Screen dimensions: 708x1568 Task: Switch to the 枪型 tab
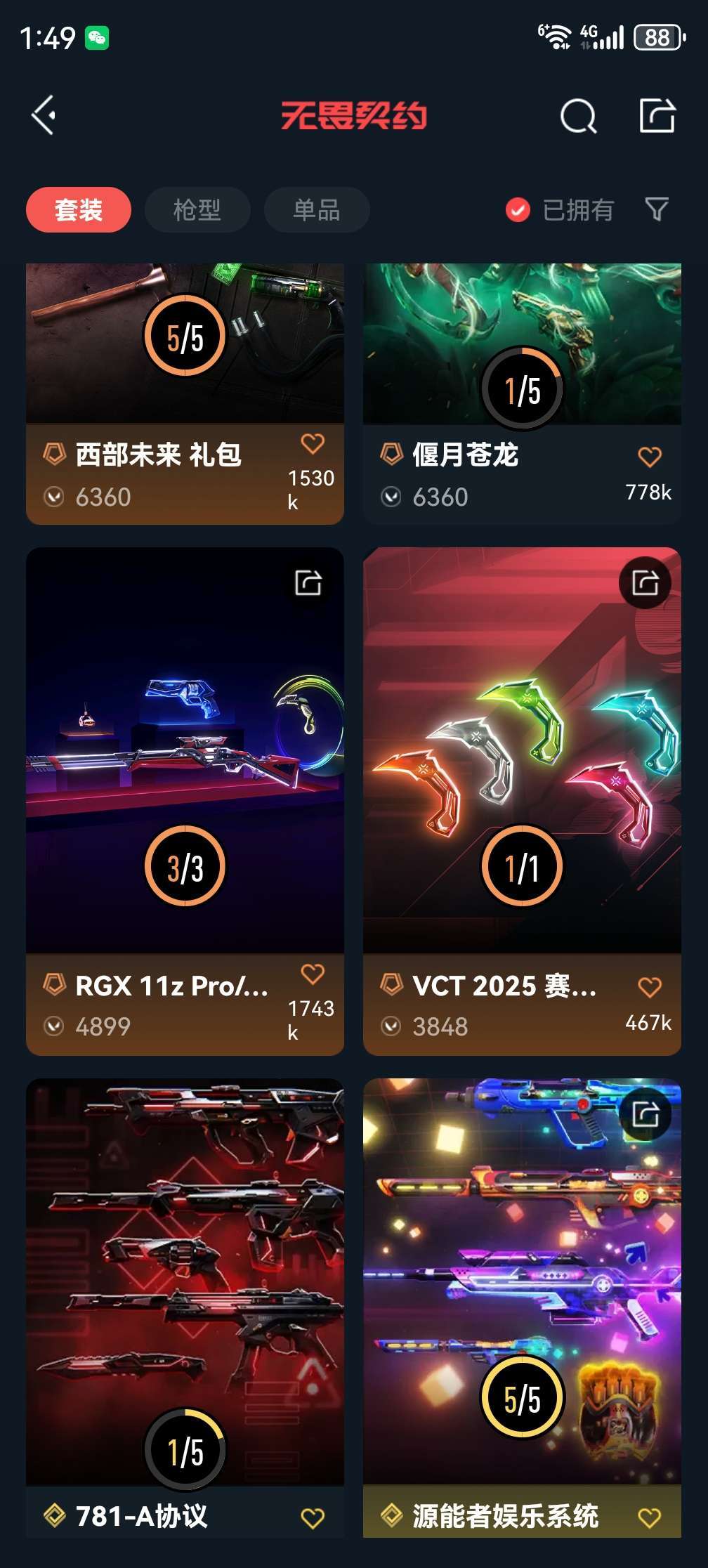[197, 210]
